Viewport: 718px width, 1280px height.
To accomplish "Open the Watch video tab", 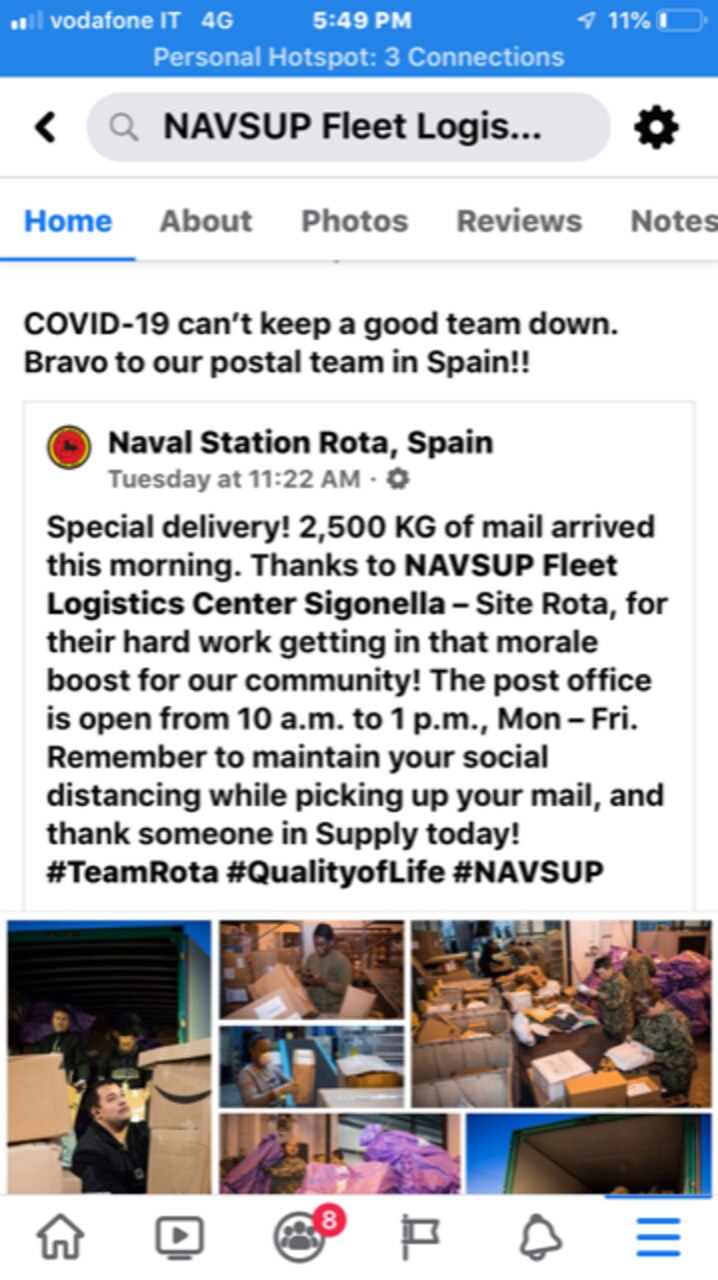I will click(180, 1238).
